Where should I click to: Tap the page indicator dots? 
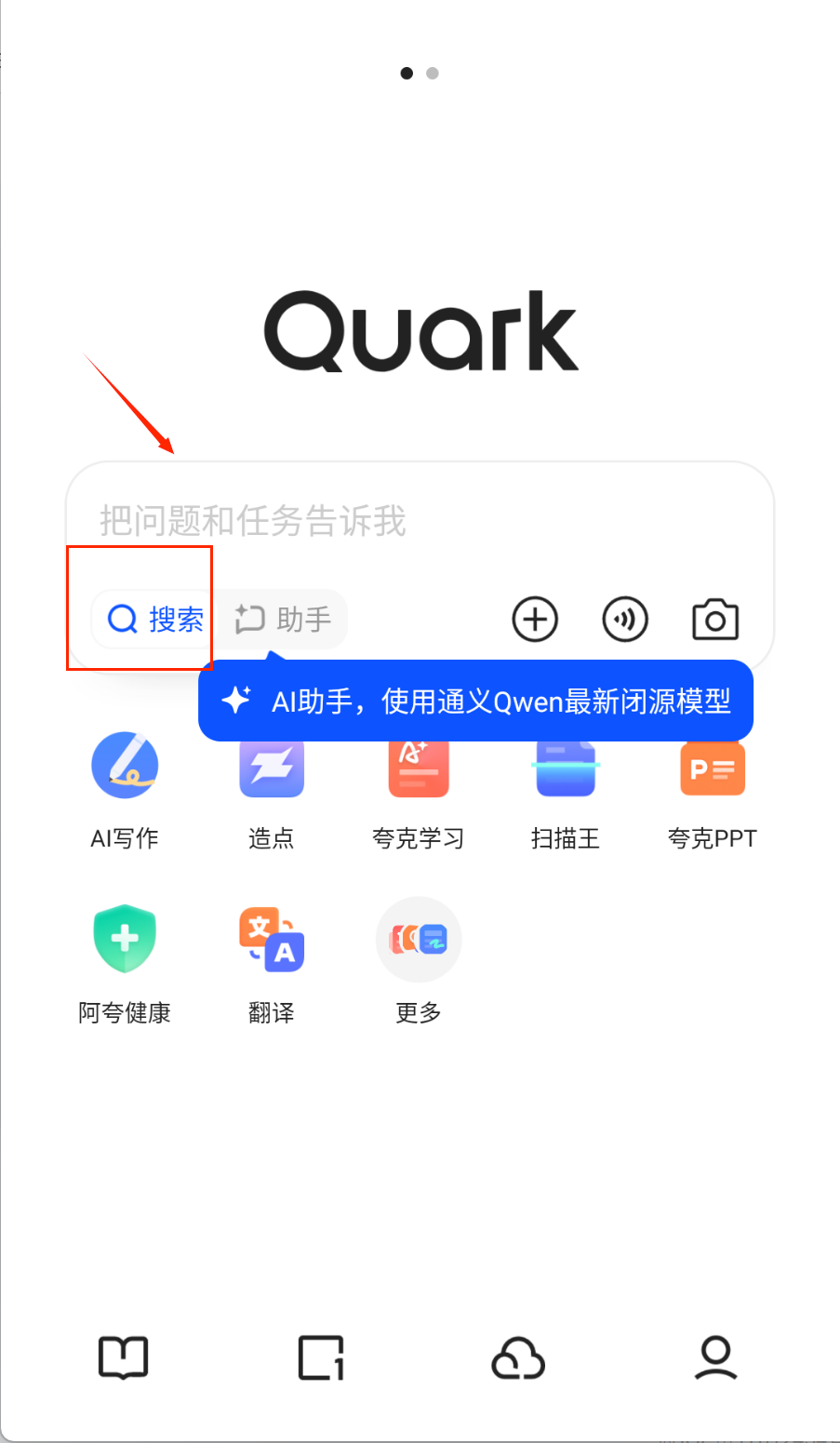point(420,73)
